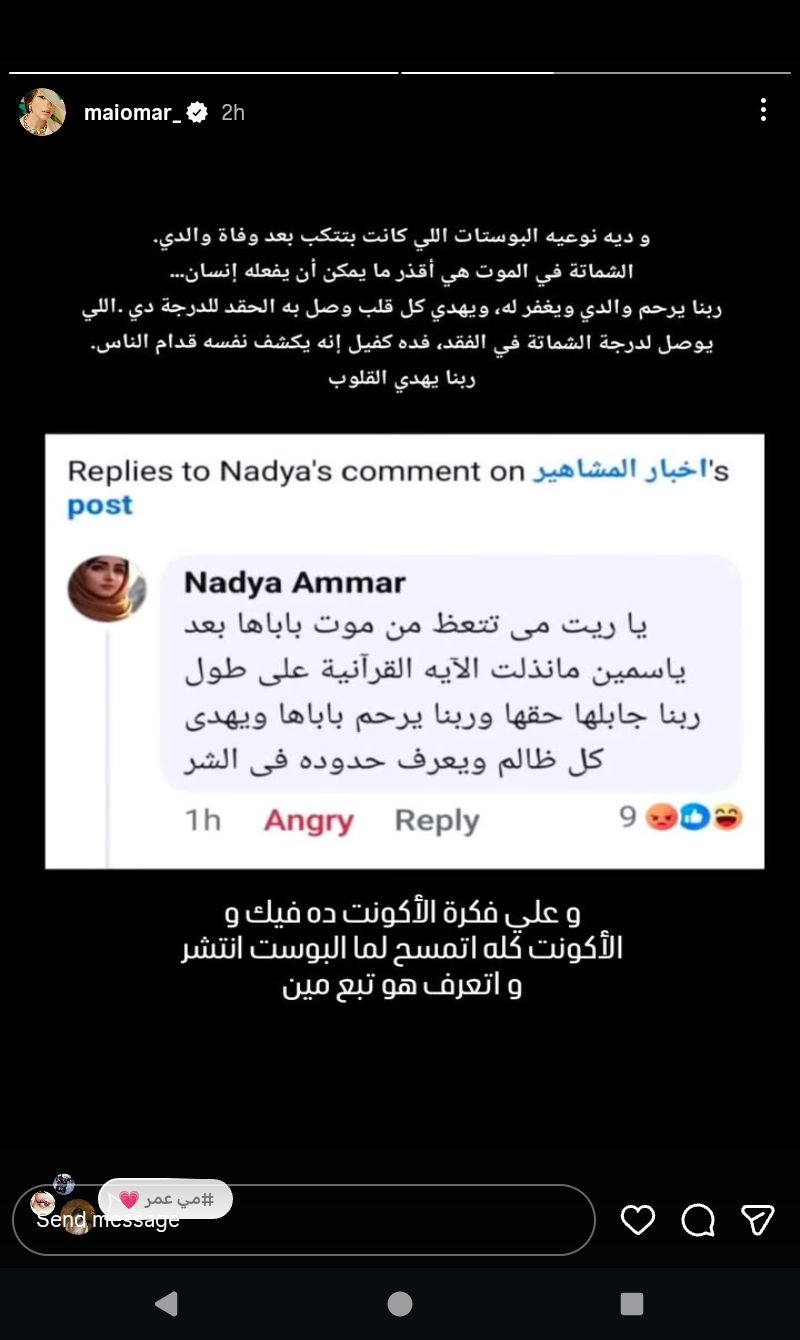Open recent apps with the square navigation button
This screenshot has width=800, height=1340.
point(632,1304)
